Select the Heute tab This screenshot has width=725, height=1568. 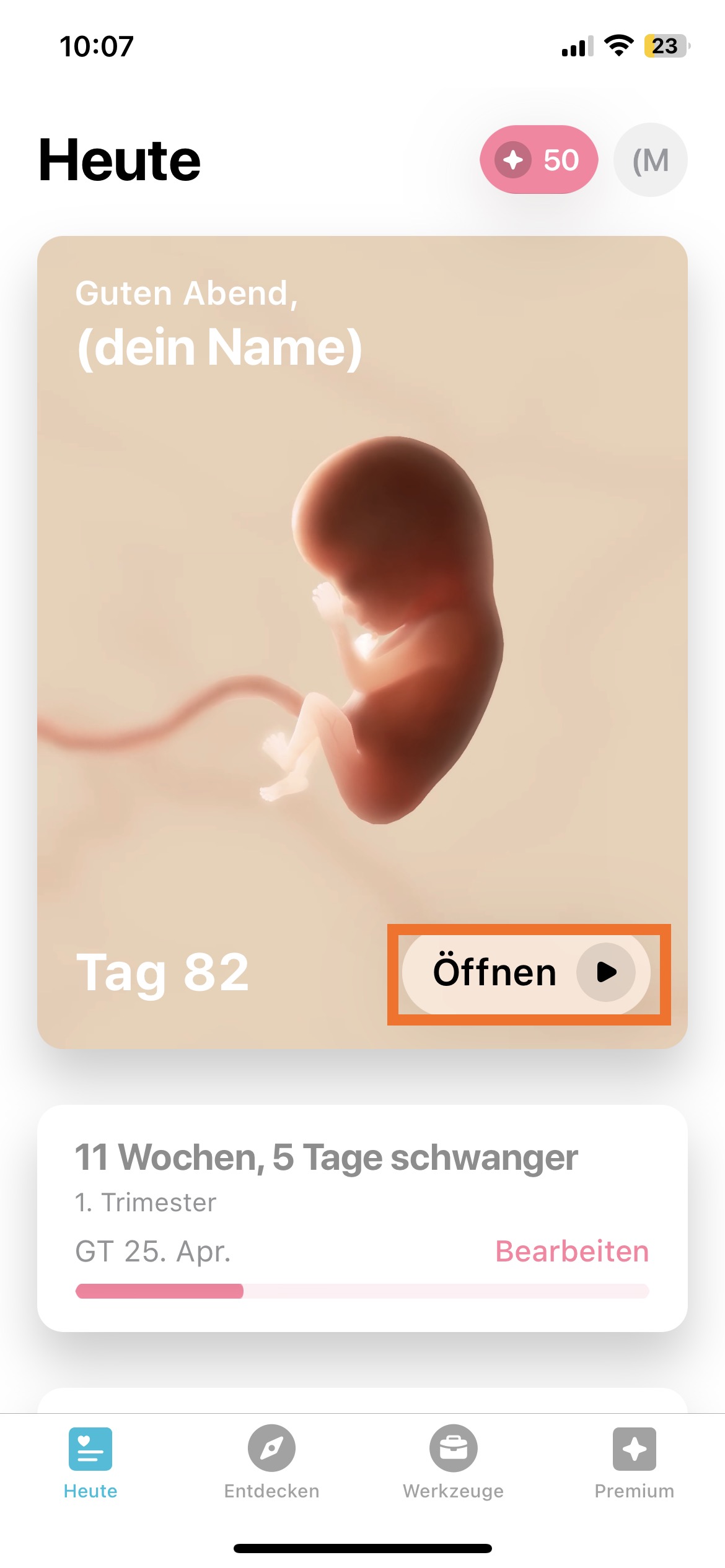pos(90,1463)
